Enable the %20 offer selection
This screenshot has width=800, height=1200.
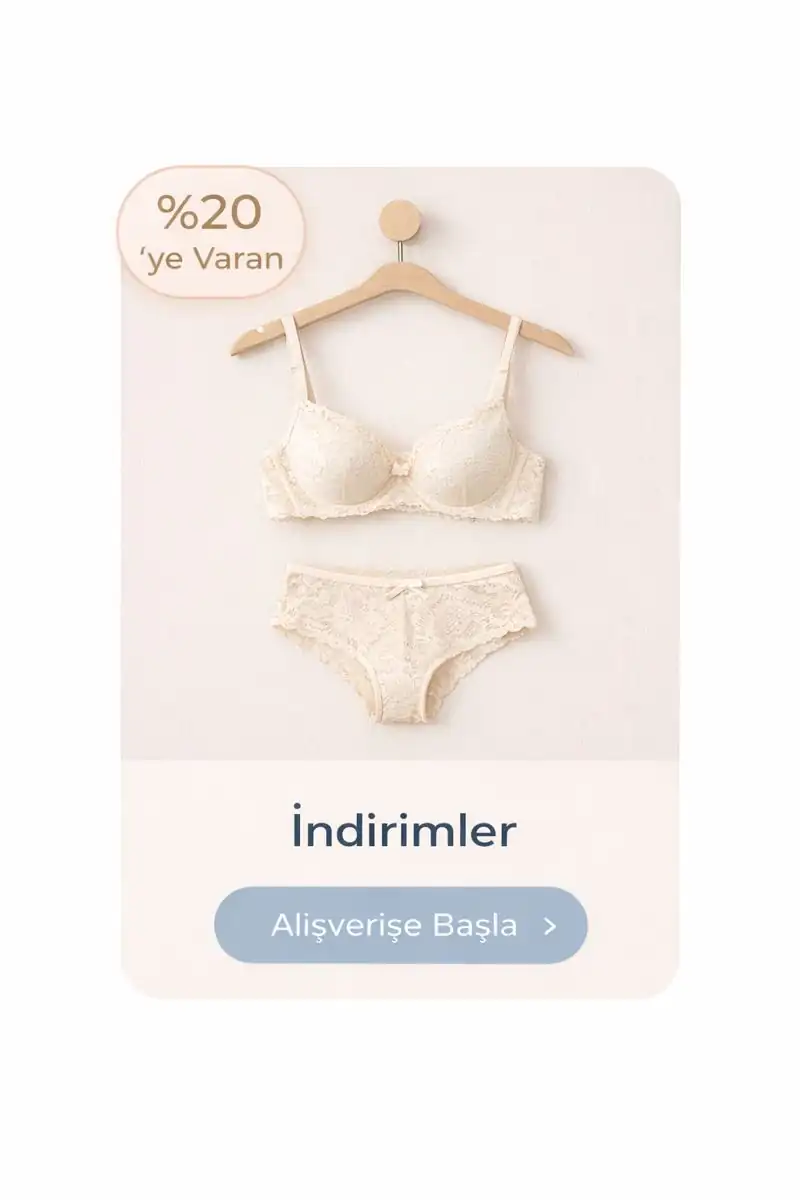[213, 212]
